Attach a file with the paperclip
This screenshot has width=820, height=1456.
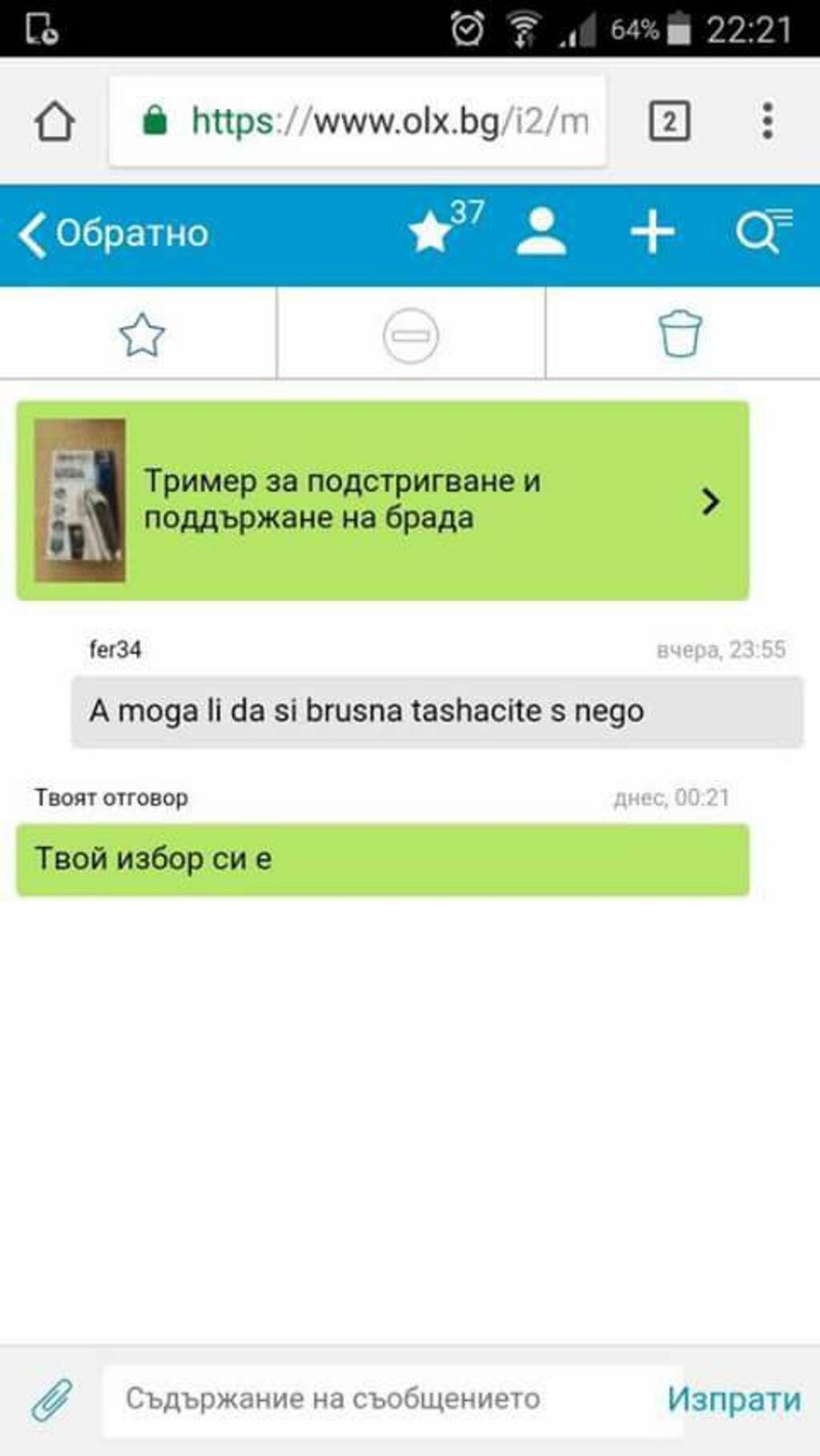pyautogui.click(x=52, y=1400)
